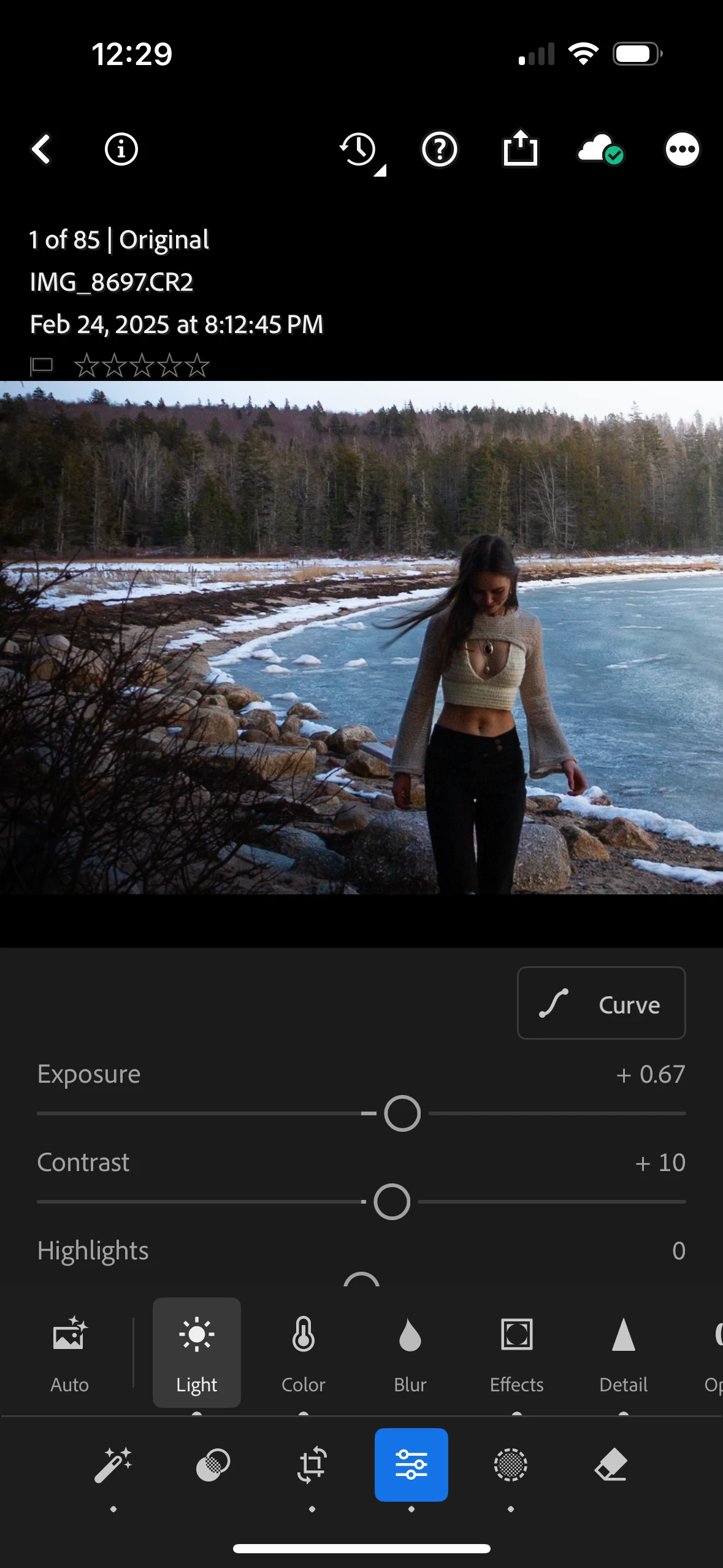Viewport: 723px width, 1568px height.
Task: Go back using the back arrow
Action: point(41,149)
